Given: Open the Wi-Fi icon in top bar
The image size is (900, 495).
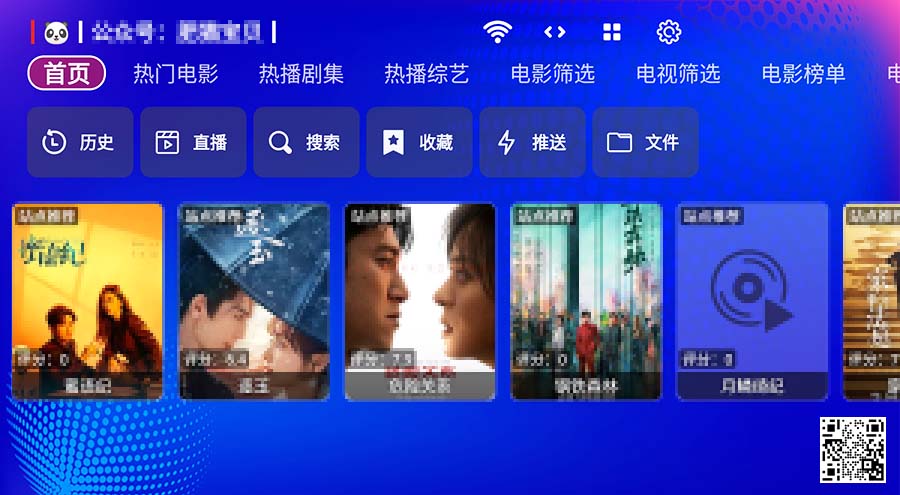Looking at the screenshot, I should tap(497, 32).
